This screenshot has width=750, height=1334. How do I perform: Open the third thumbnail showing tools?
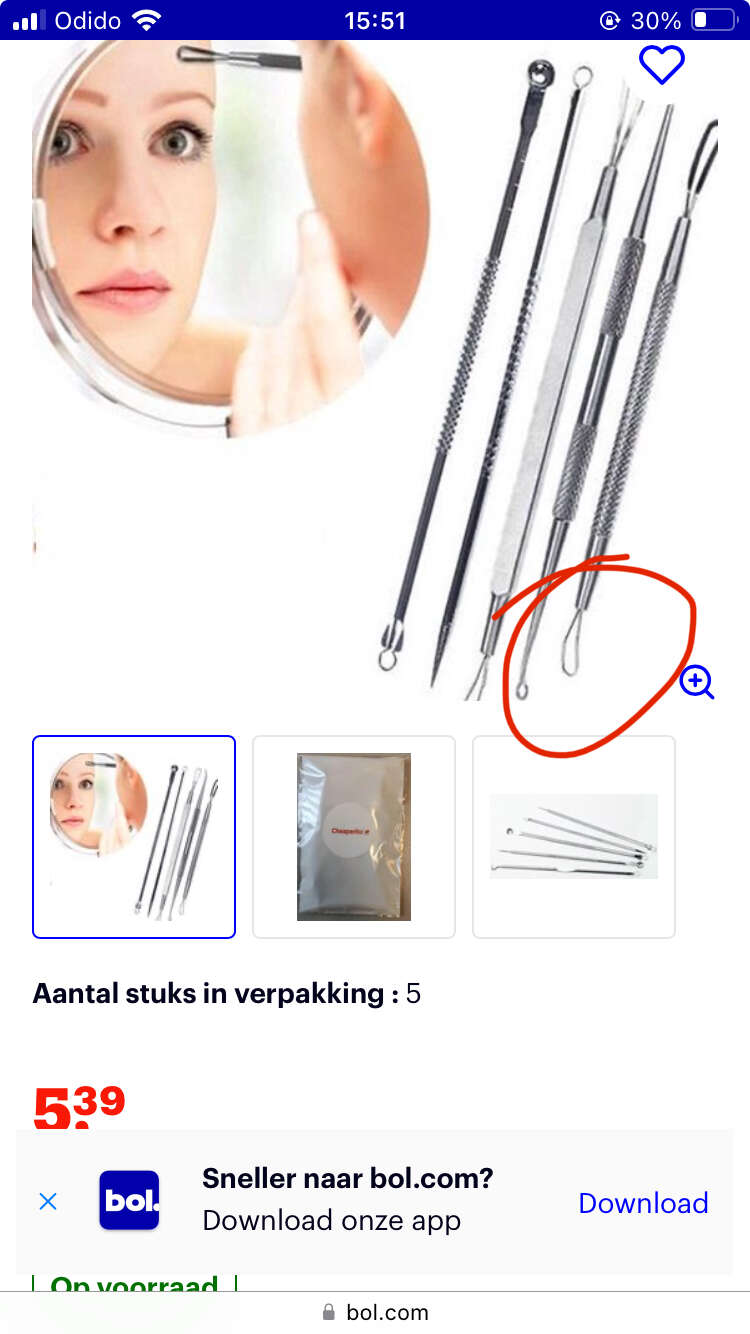tap(574, 837)
